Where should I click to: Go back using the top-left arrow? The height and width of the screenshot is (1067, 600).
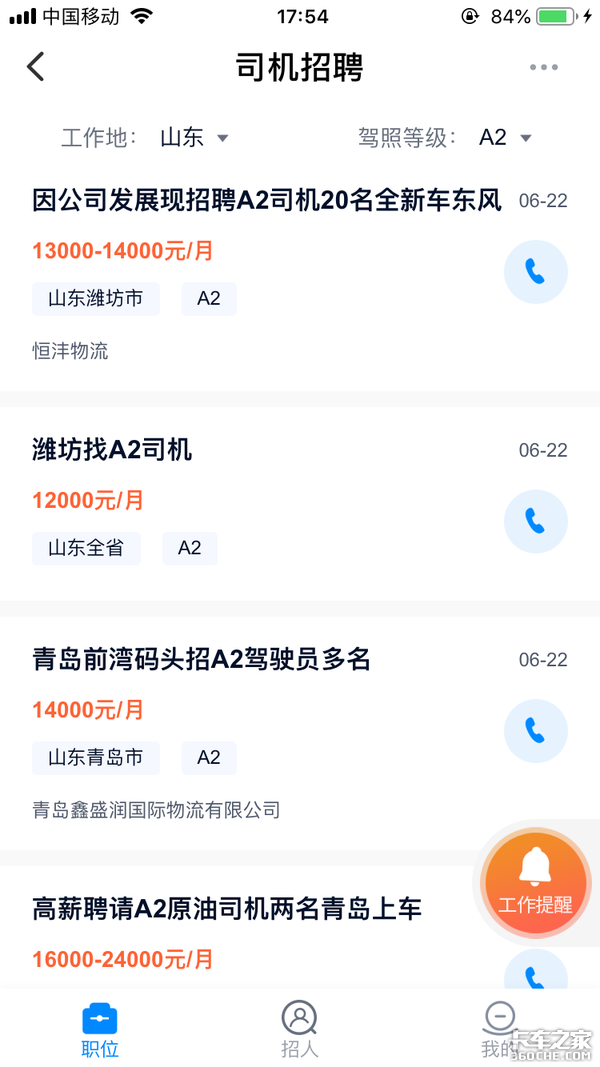[x=36, y=67]
